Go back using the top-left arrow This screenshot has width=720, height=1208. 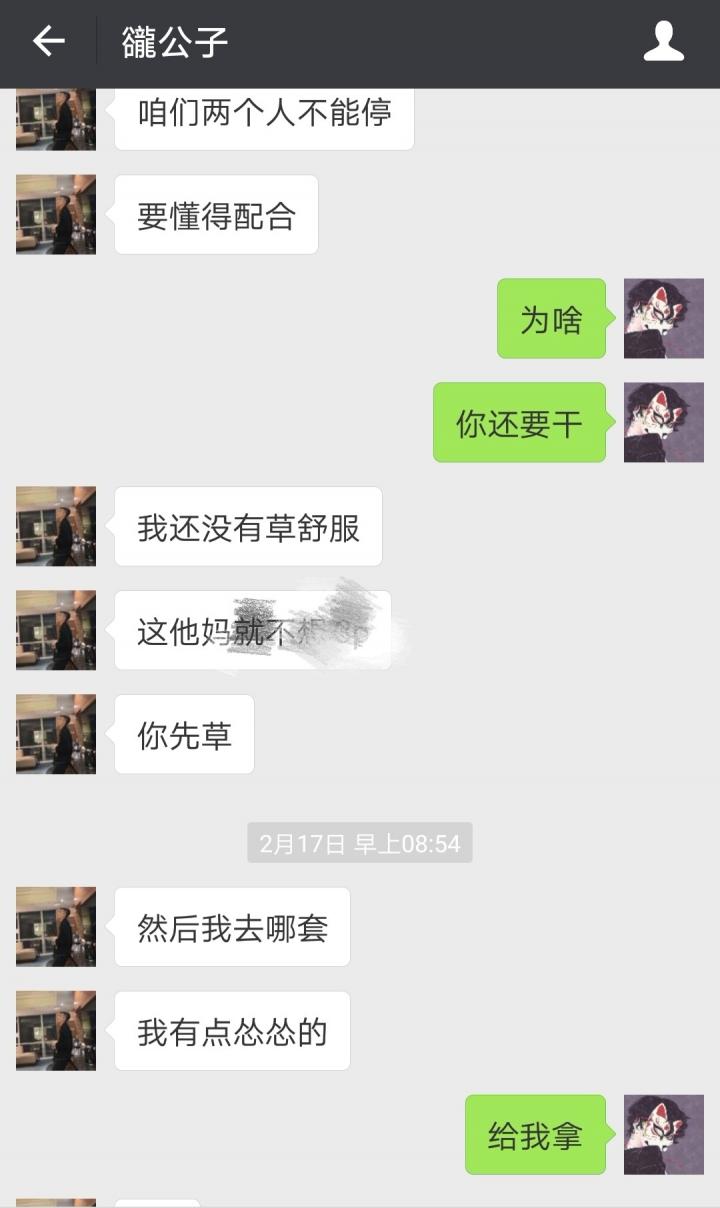[x=48, y=41]
